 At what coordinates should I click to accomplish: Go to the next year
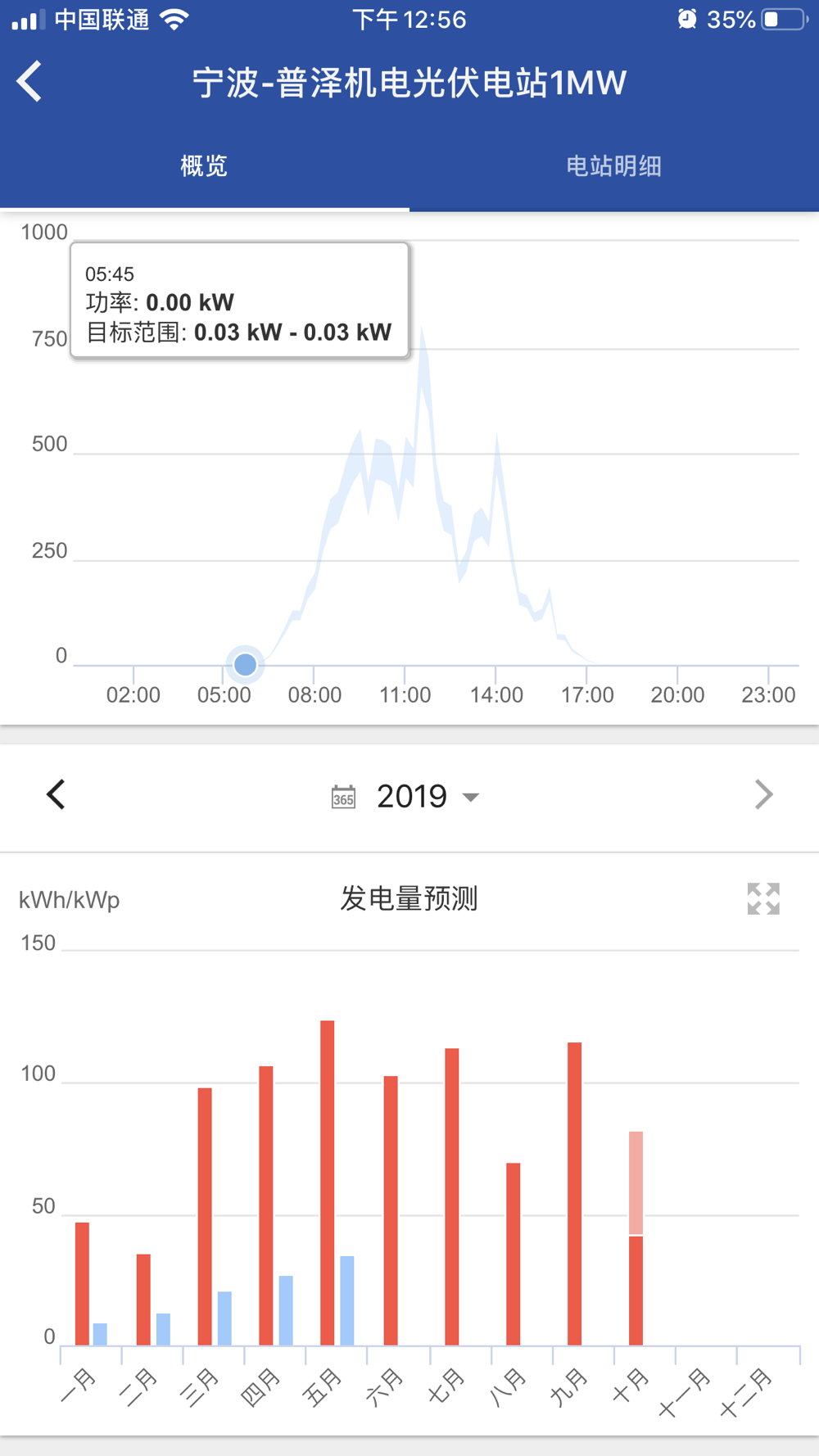[763, 794]
